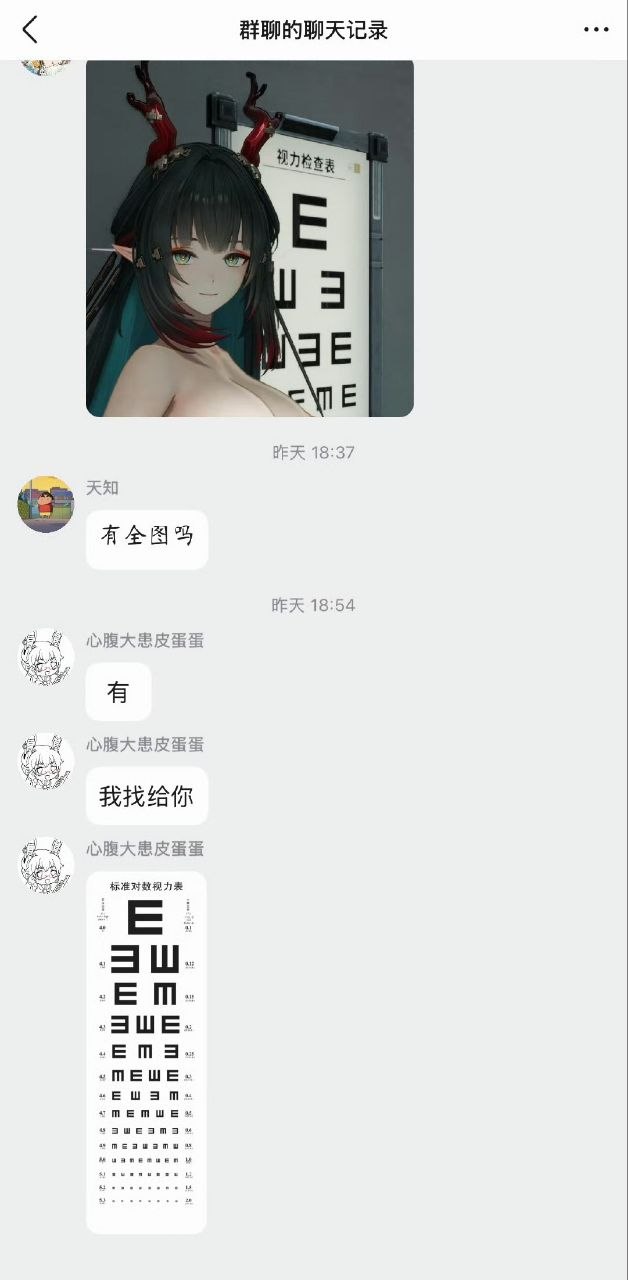Open the avatar beside the 我找给你 message
Image resolution: width=628 pixels, height=1280 pixels.
[x=47, y=761]
